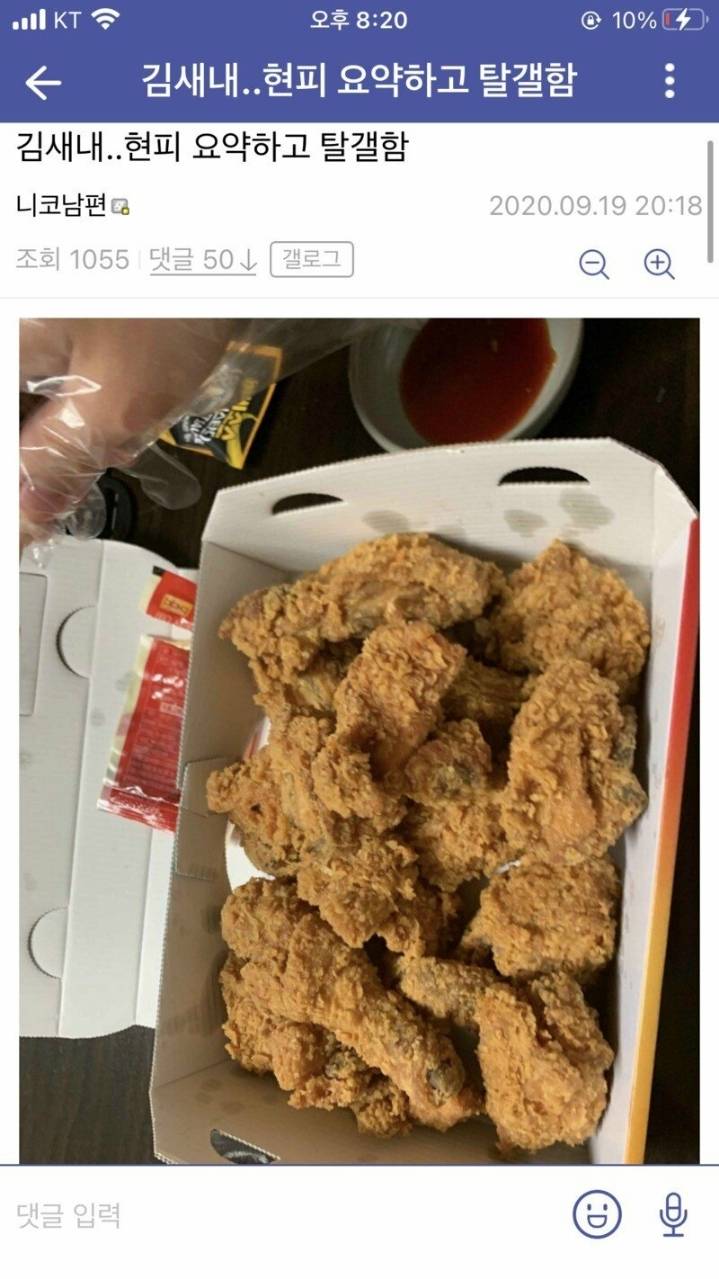Image resolution: width=719 pixels, height=1279 pixels.
Task: Start a voice comment with the microphone
Action: (673, 1215)
